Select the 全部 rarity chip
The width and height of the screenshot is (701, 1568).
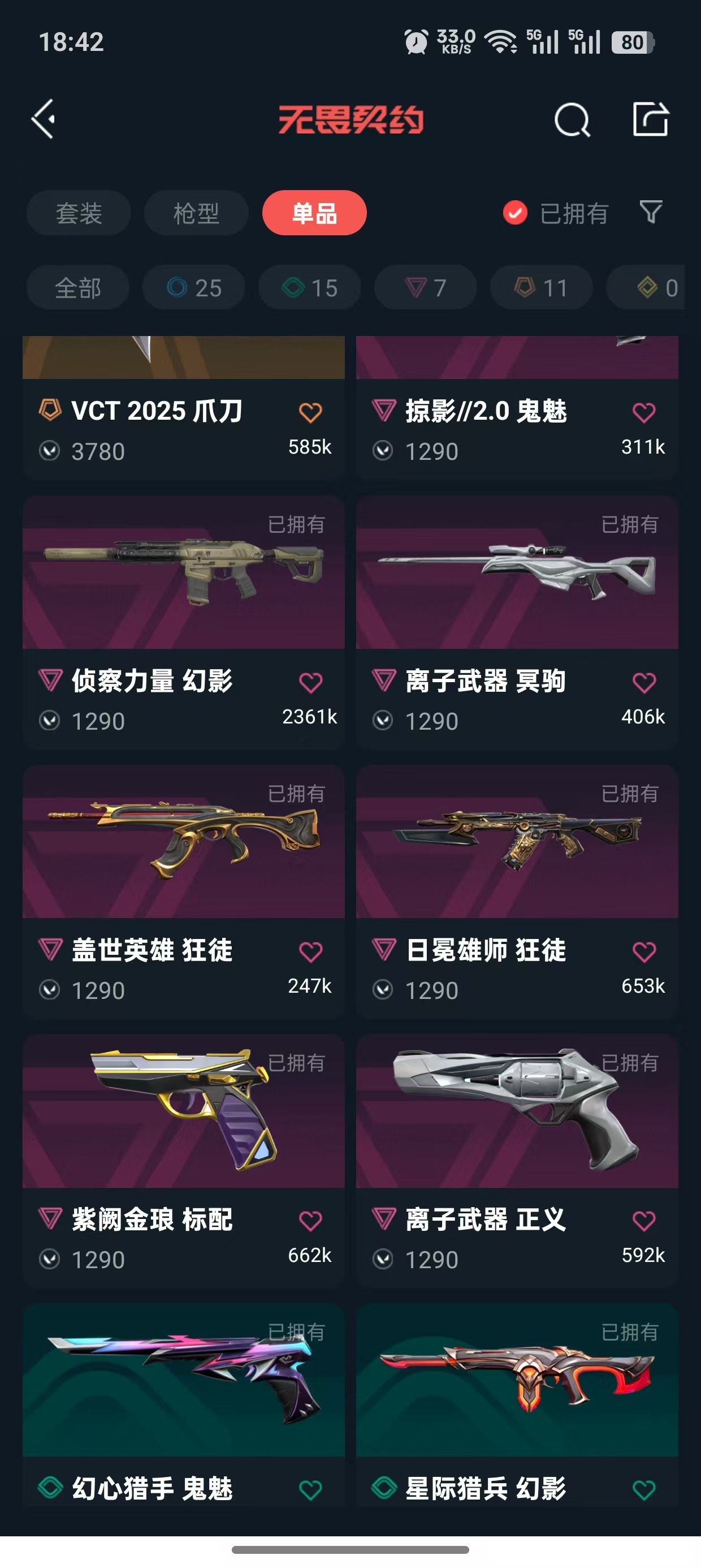(x=78, y=288)
